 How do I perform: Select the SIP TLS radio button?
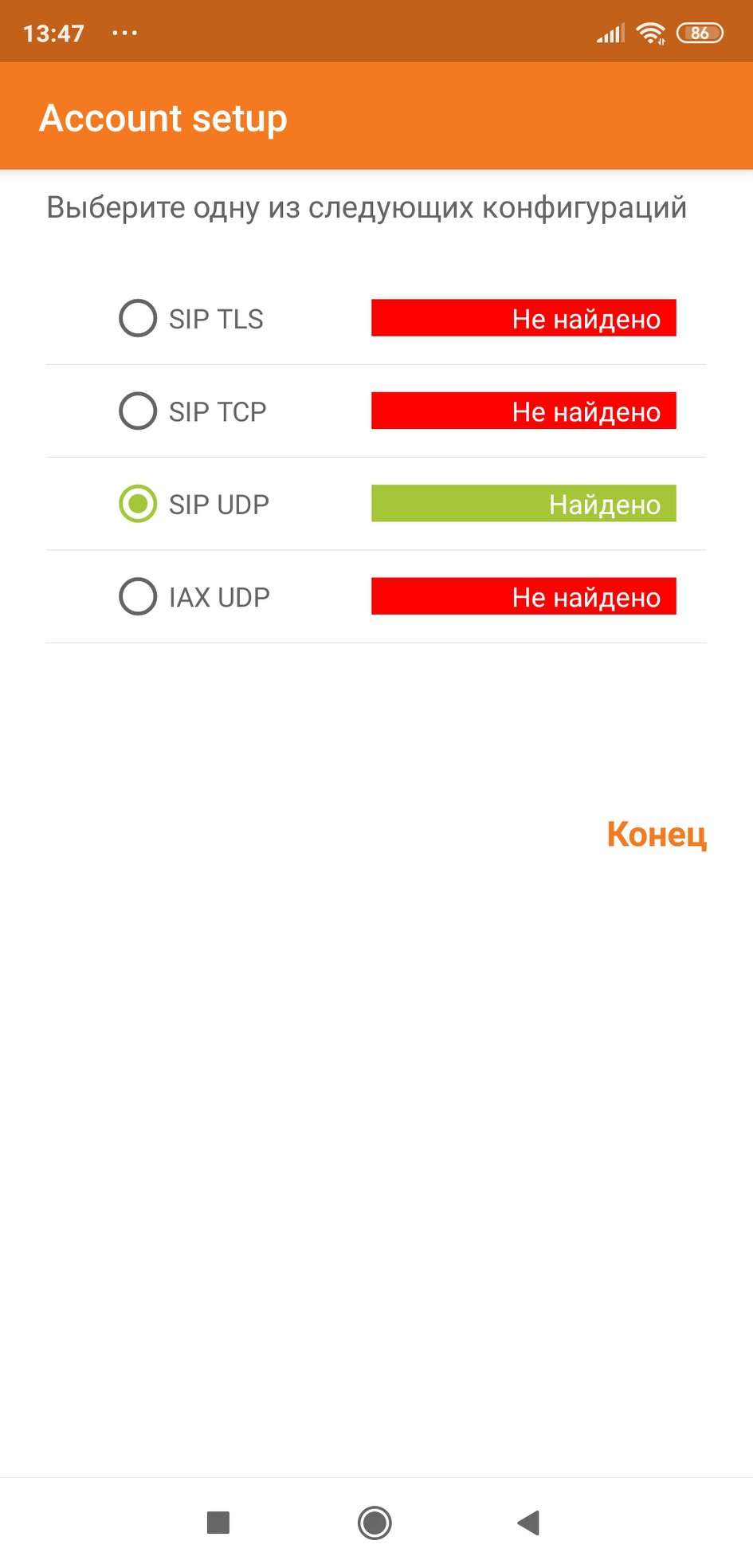pyautogui.click(x=138, y=319)
